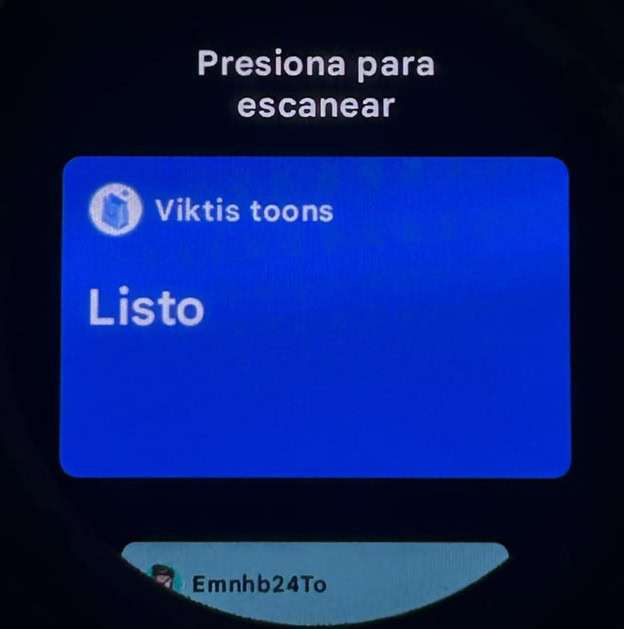624x629 pixels.
Task: Open the Viktis toons card to scan
Action: tap(315, 316)
